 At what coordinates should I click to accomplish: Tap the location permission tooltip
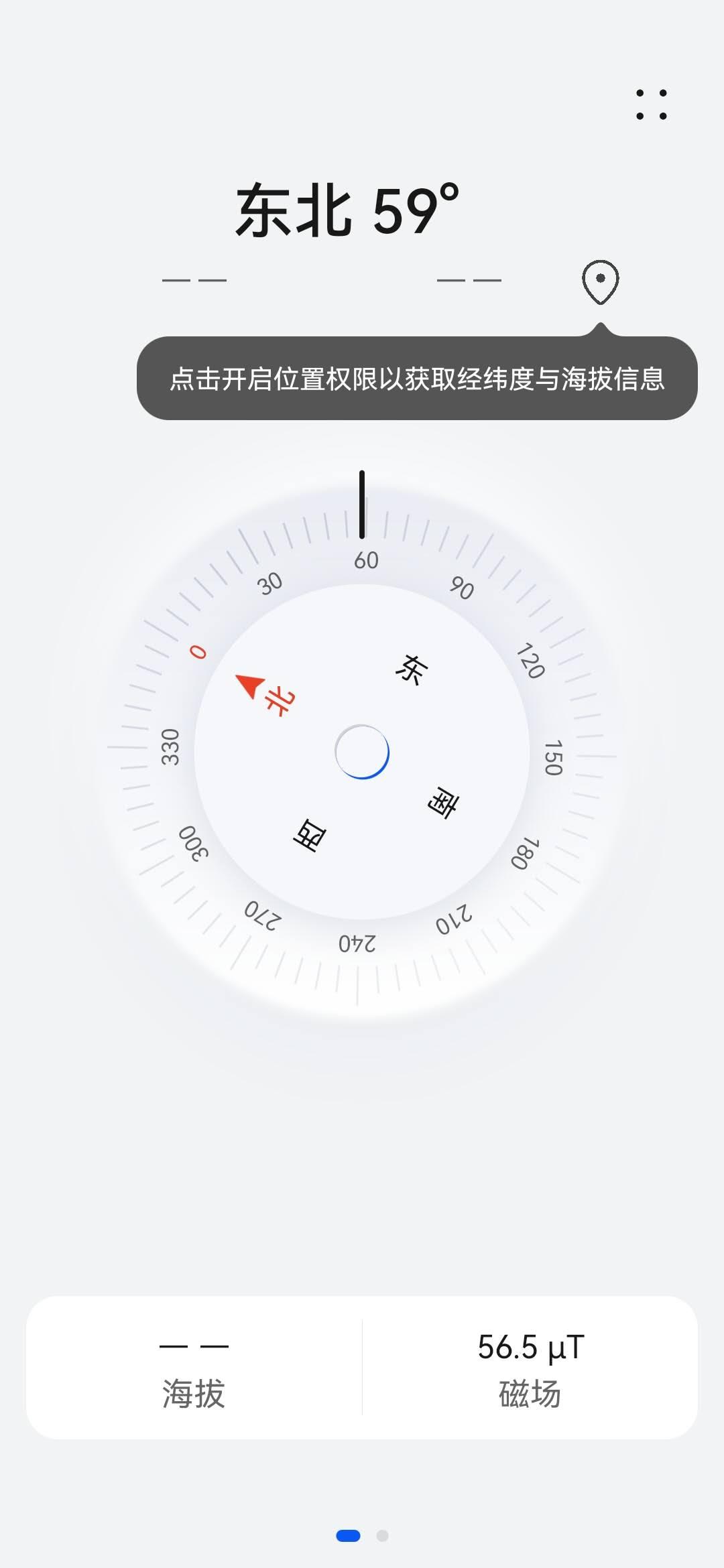coord(417,378)
